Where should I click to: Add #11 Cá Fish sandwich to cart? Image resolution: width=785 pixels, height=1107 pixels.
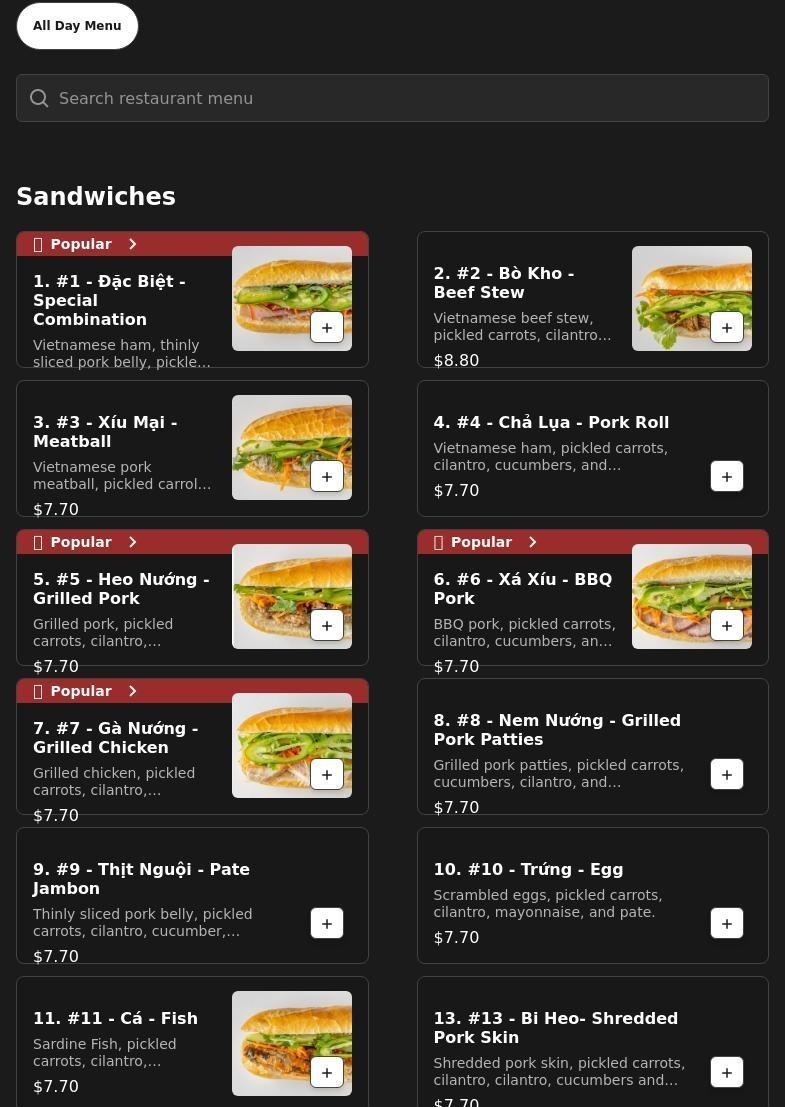327,1073
